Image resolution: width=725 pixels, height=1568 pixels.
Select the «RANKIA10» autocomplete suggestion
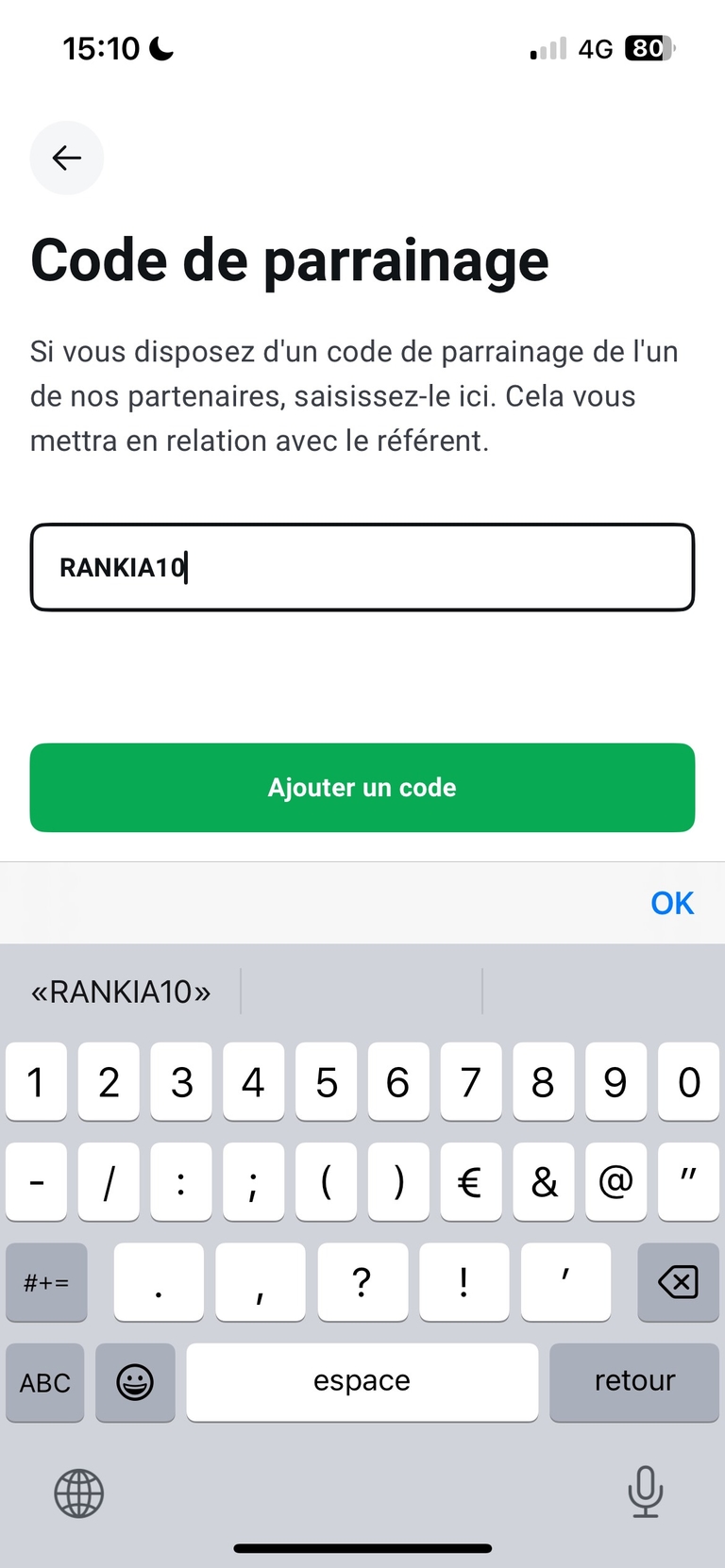[121, 992]
